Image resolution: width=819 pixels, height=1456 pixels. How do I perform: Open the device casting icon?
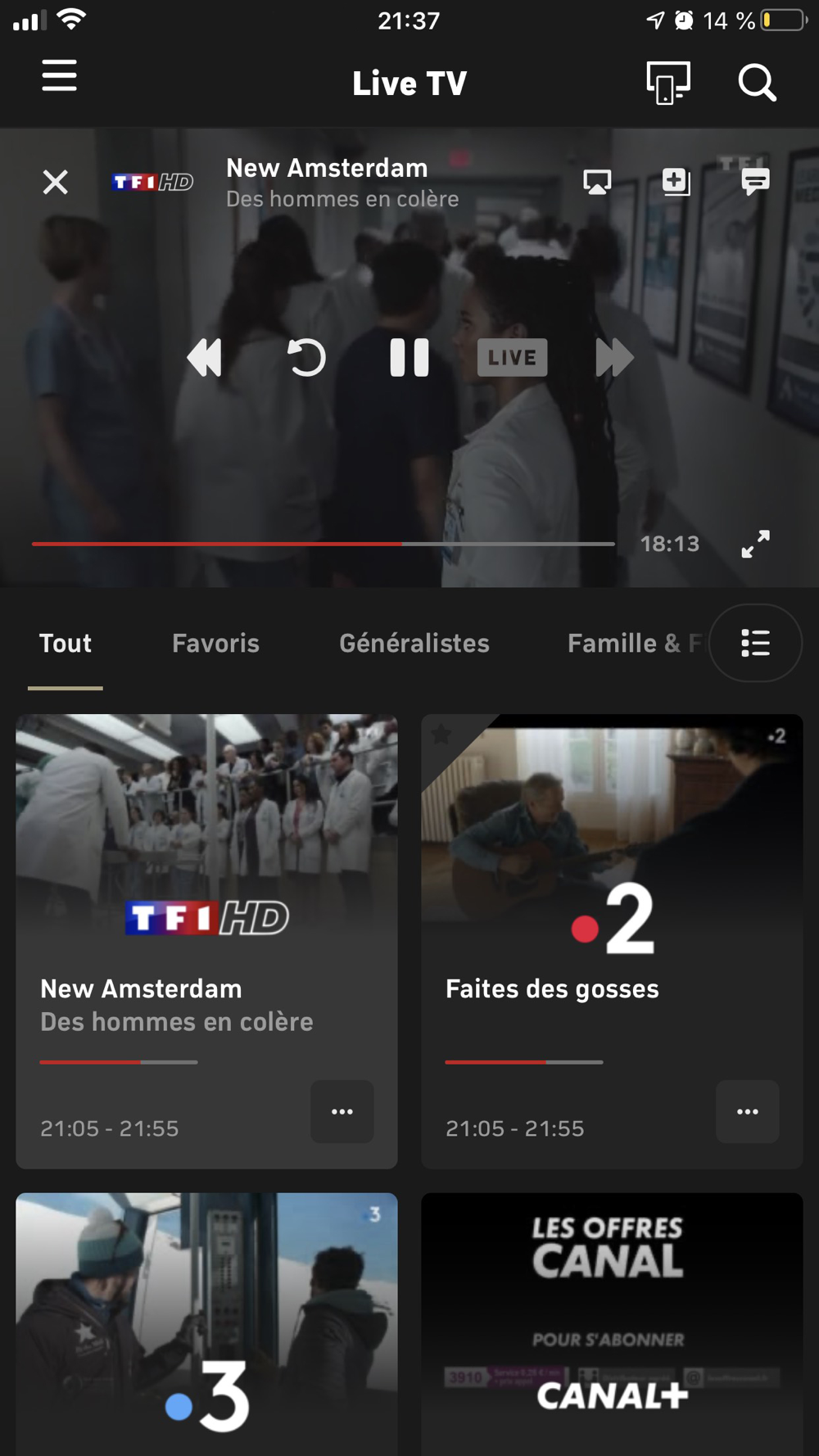[x=667, y=83]
